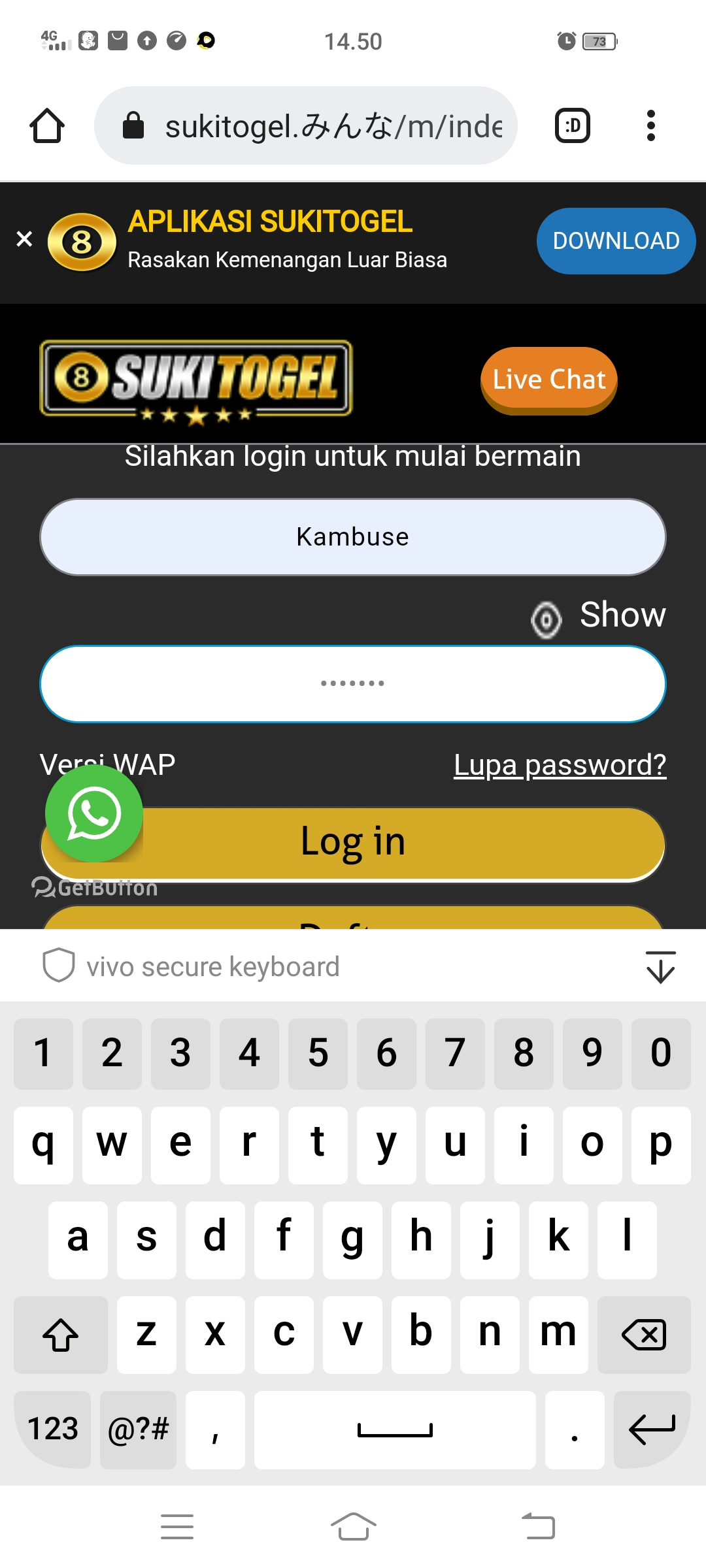Viewport: 706px width, 1568px height.
Task: Open the browser overflow menu
Action: [x=650, y=125]
